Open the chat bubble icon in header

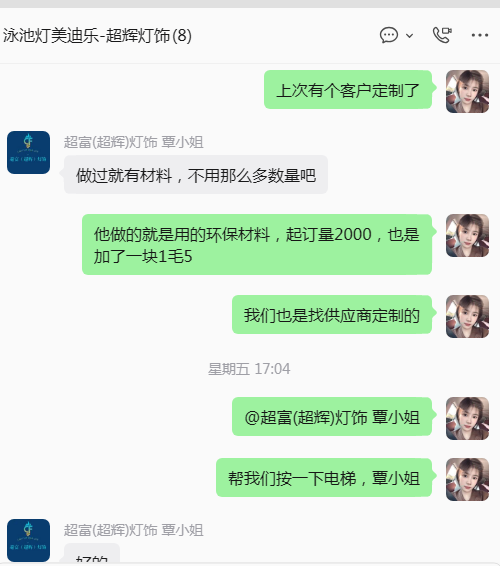coord(389,35)
